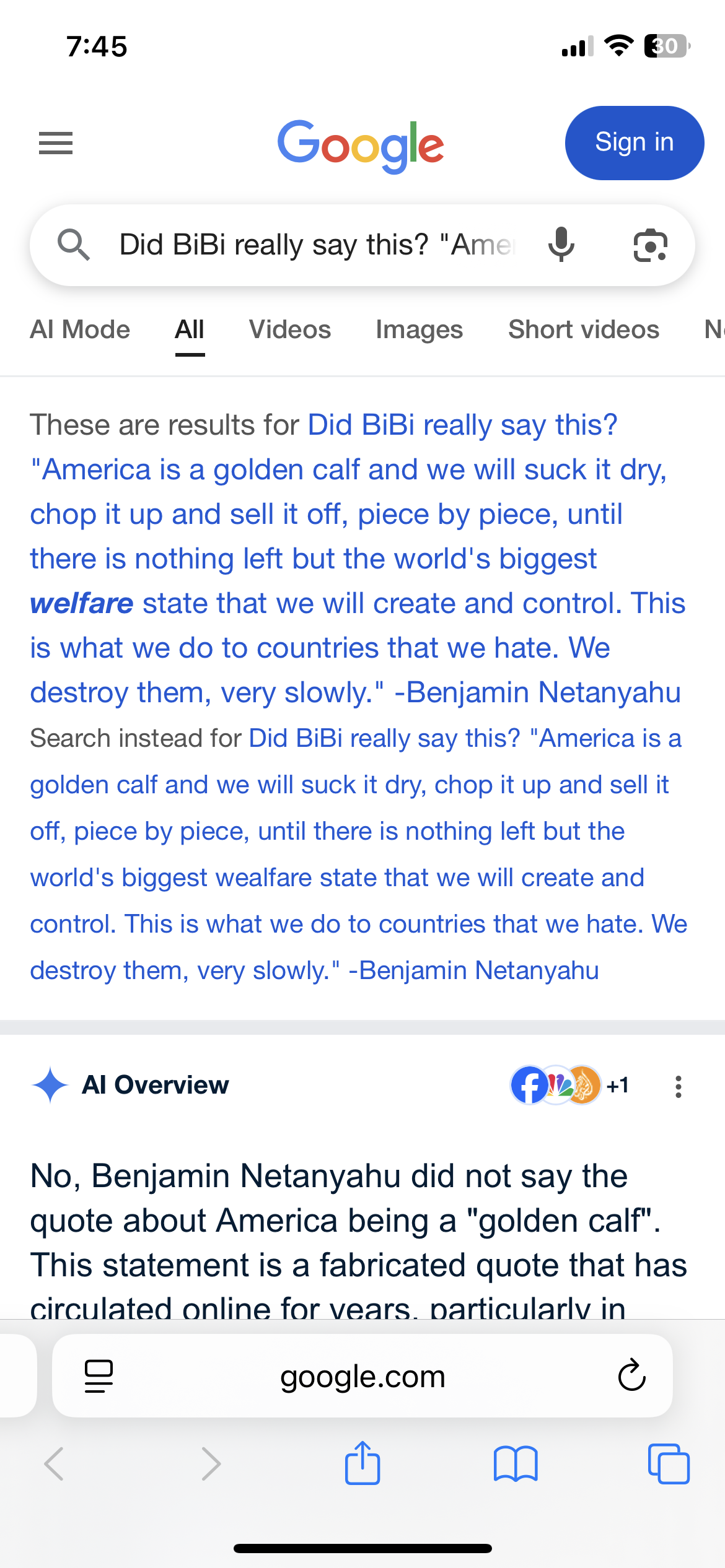725x1568 pixels.
Task: Select the All tab
Action: click(190, 329)
